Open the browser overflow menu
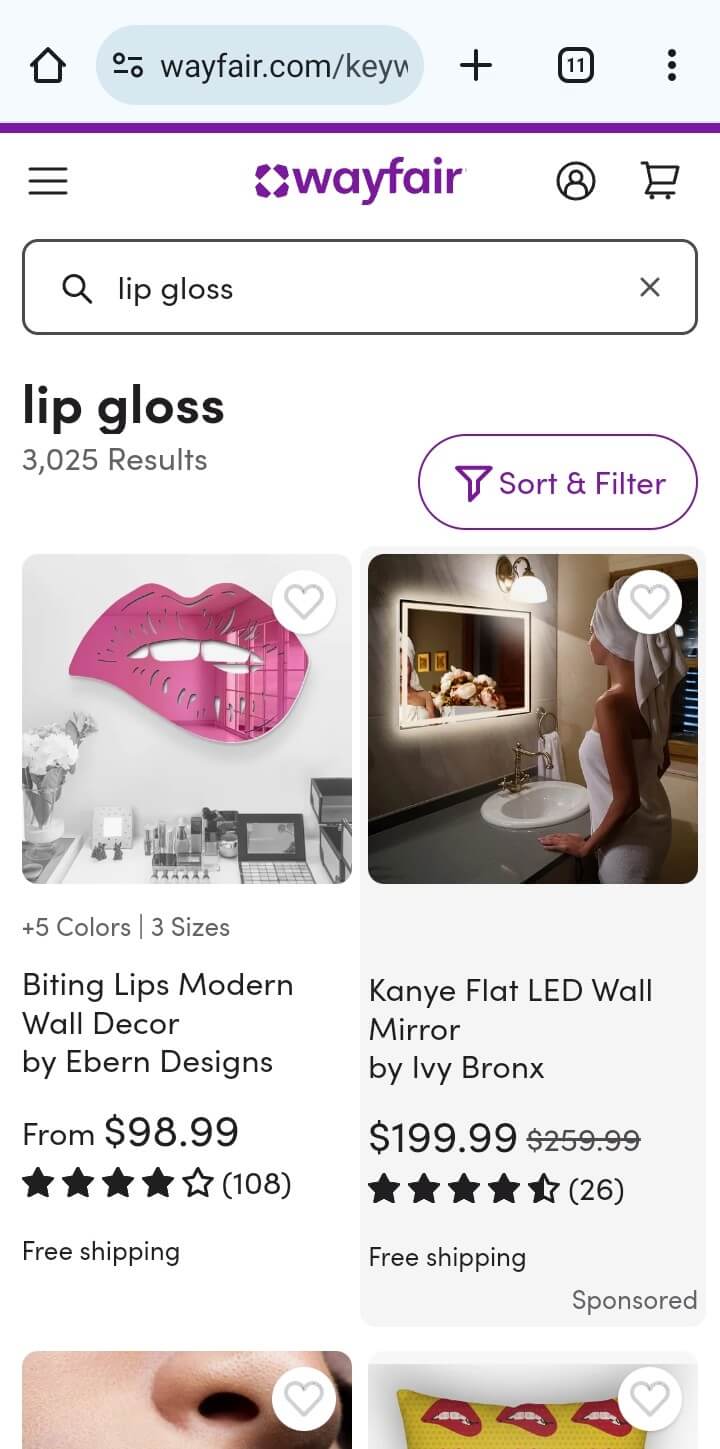 click(671, 67)
